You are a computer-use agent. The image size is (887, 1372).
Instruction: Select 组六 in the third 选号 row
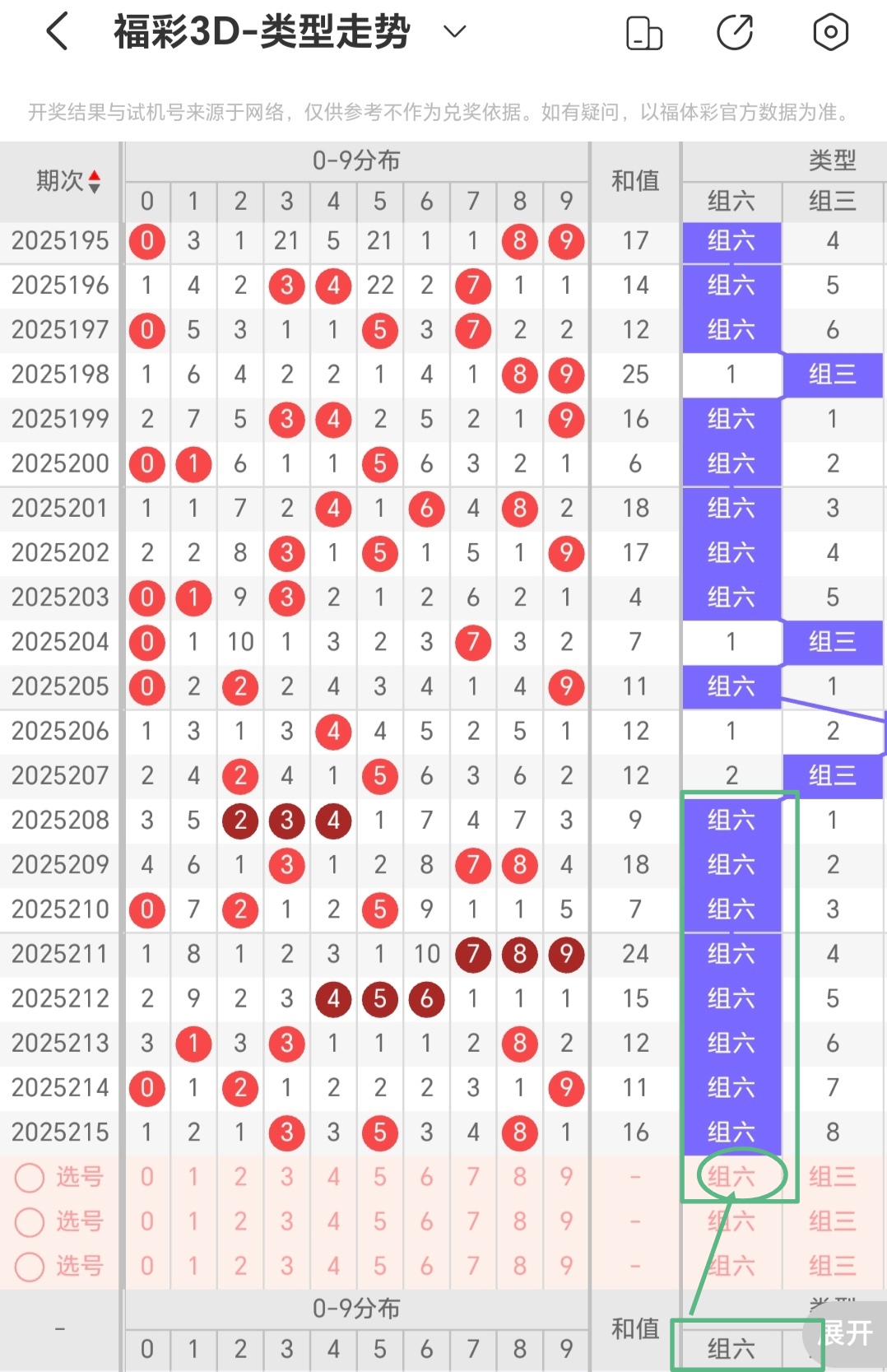[731, 1266]
